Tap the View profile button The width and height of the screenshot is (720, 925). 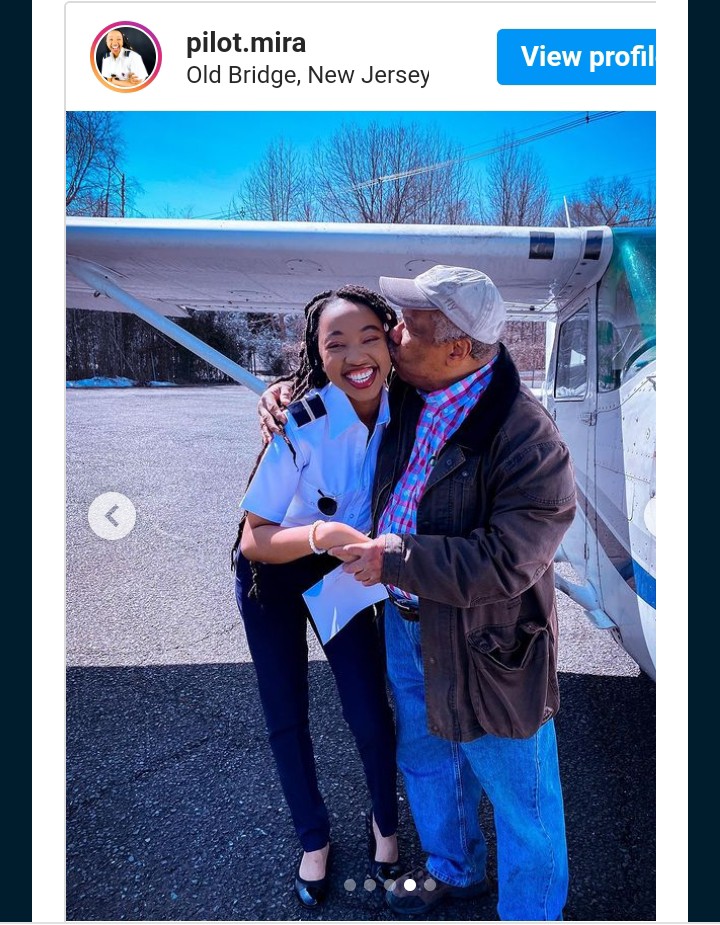coord(577,57)
